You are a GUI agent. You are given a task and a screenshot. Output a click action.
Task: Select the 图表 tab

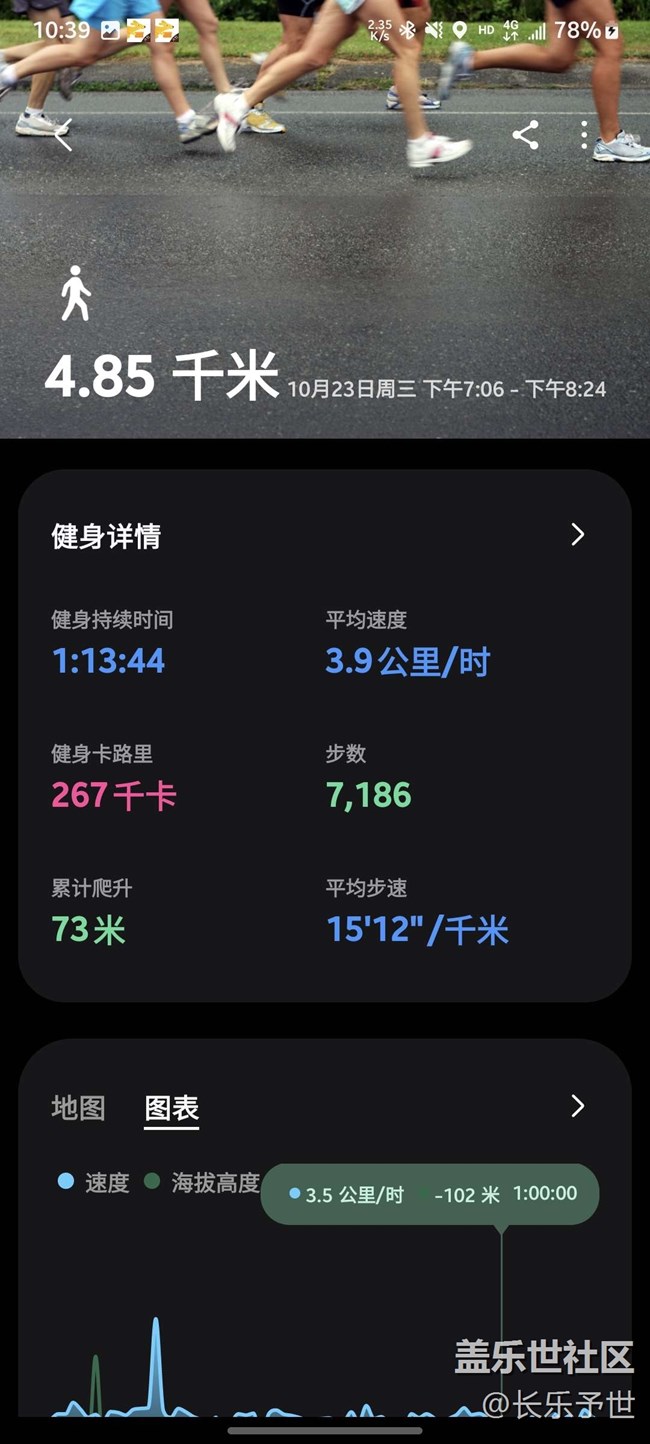pos(172,1108)
